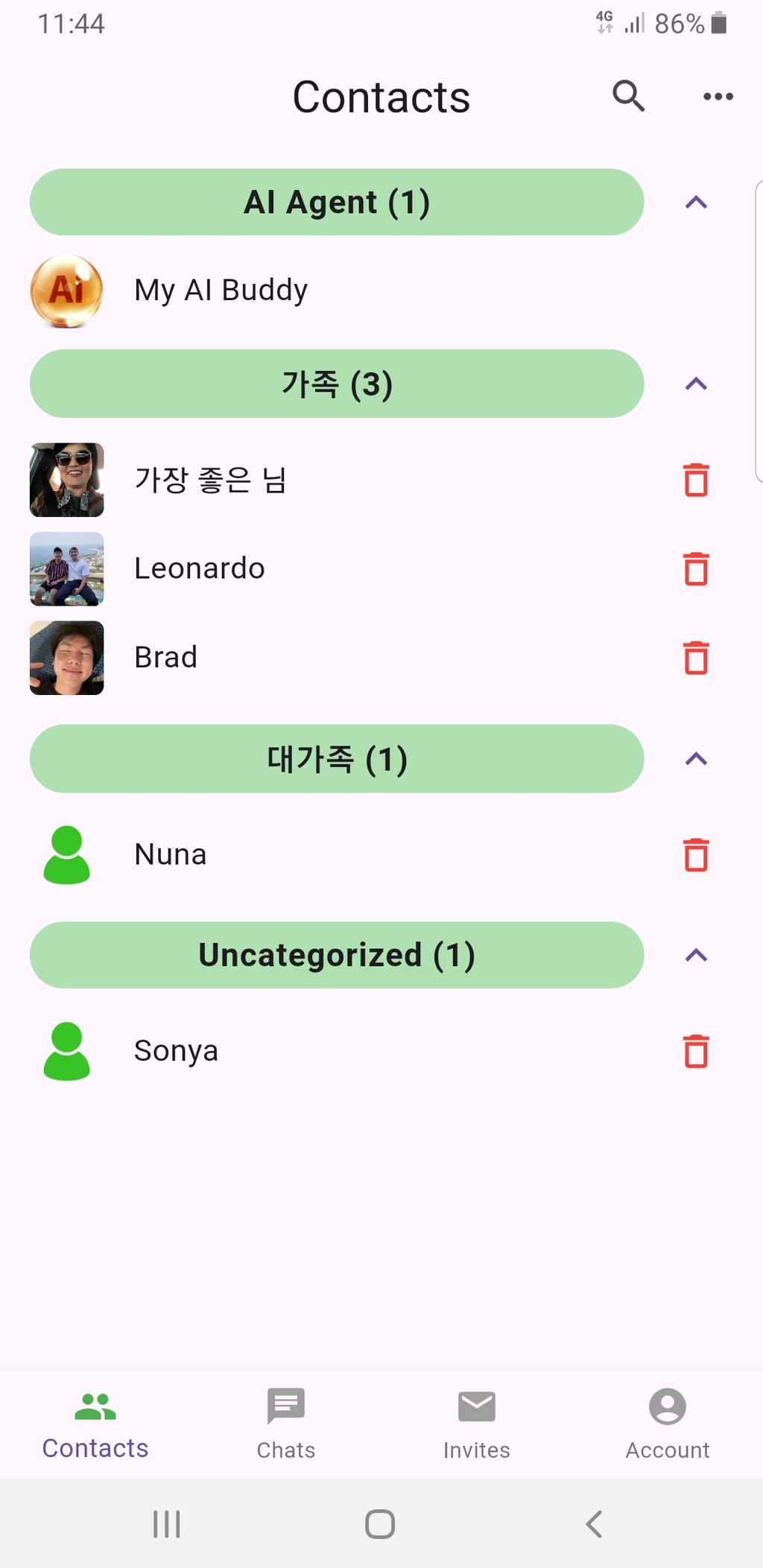This screenshot has height=1568, width=763.
Task: Go to the Account tab
Action: pyautogui.click(x=667, y=1423)
